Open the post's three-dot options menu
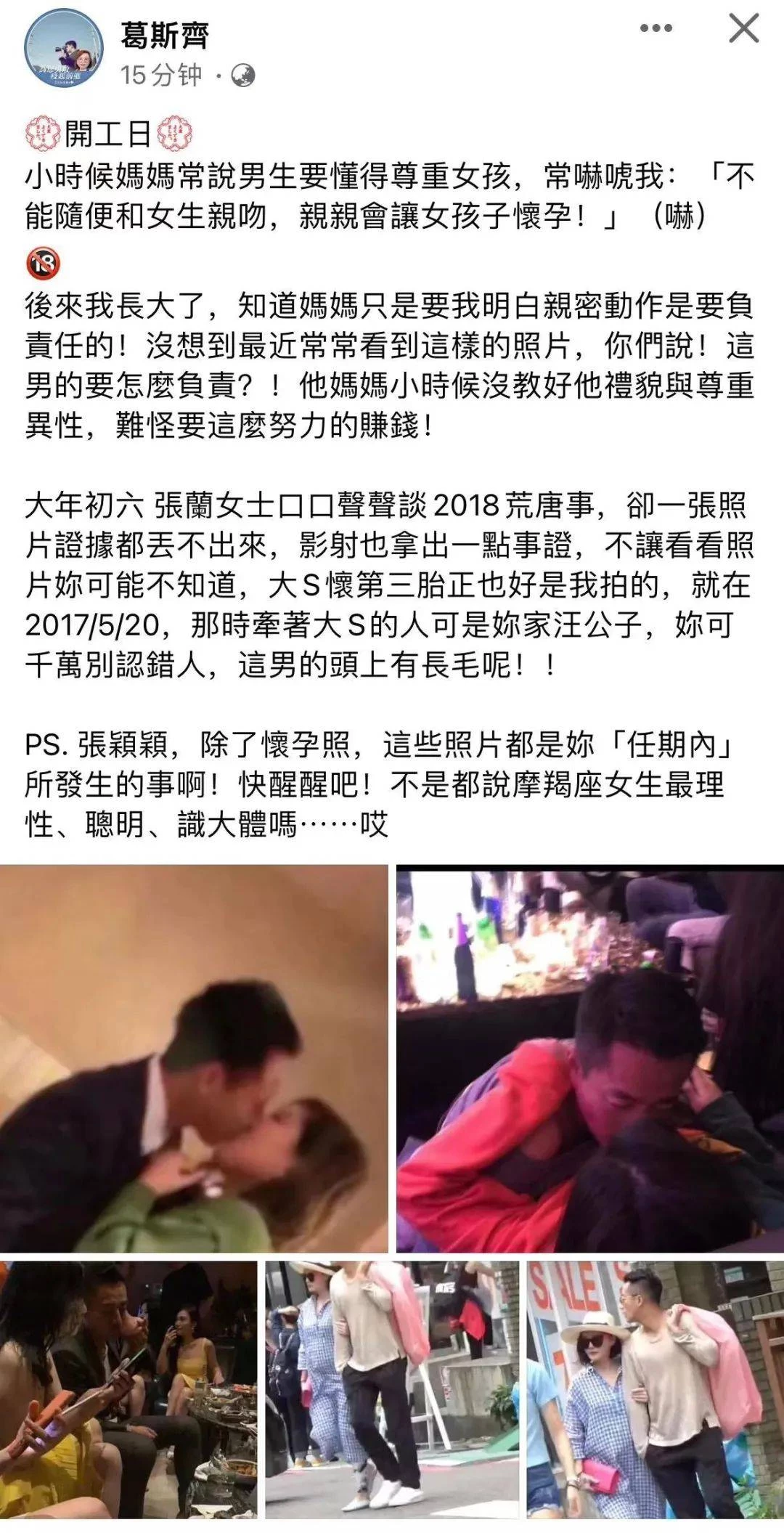The width and height of the screenshot is (784, 1533). pyautogui.click(x=656, y=29)
